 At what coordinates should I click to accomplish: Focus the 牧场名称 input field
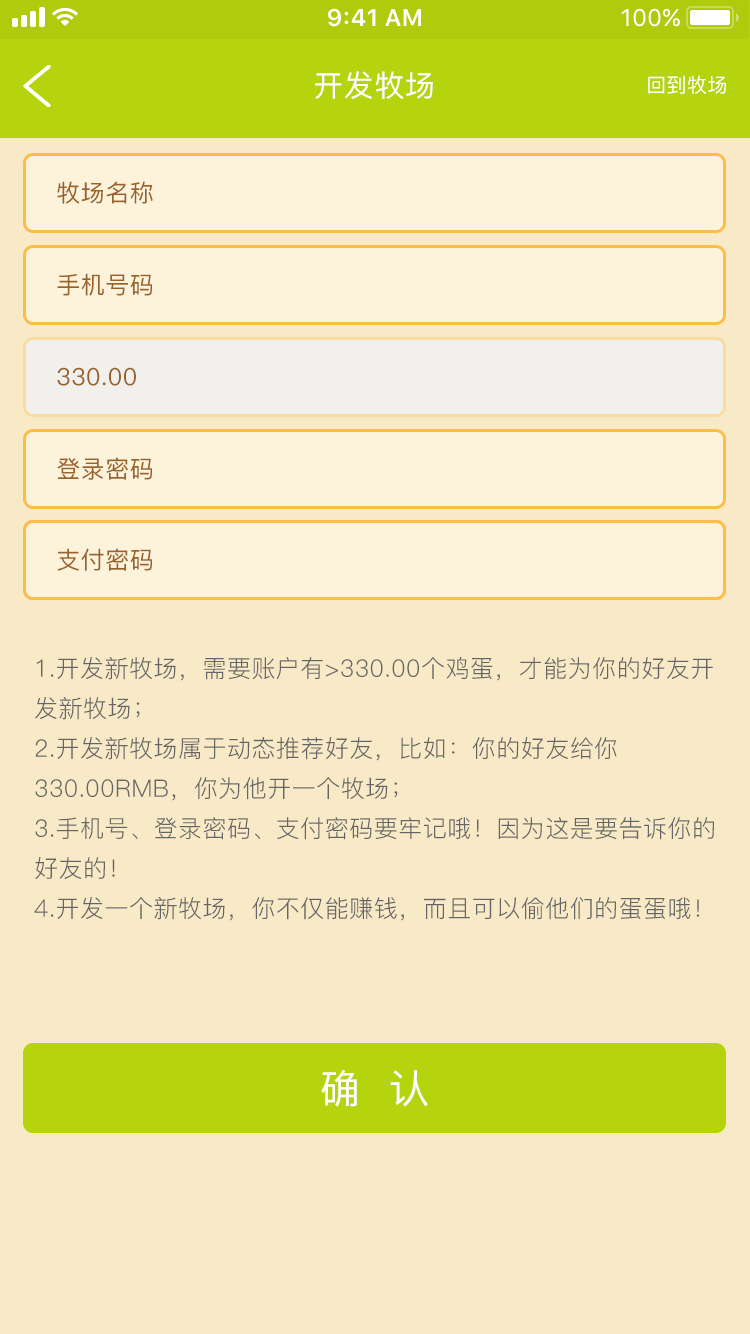click(374, 193)
